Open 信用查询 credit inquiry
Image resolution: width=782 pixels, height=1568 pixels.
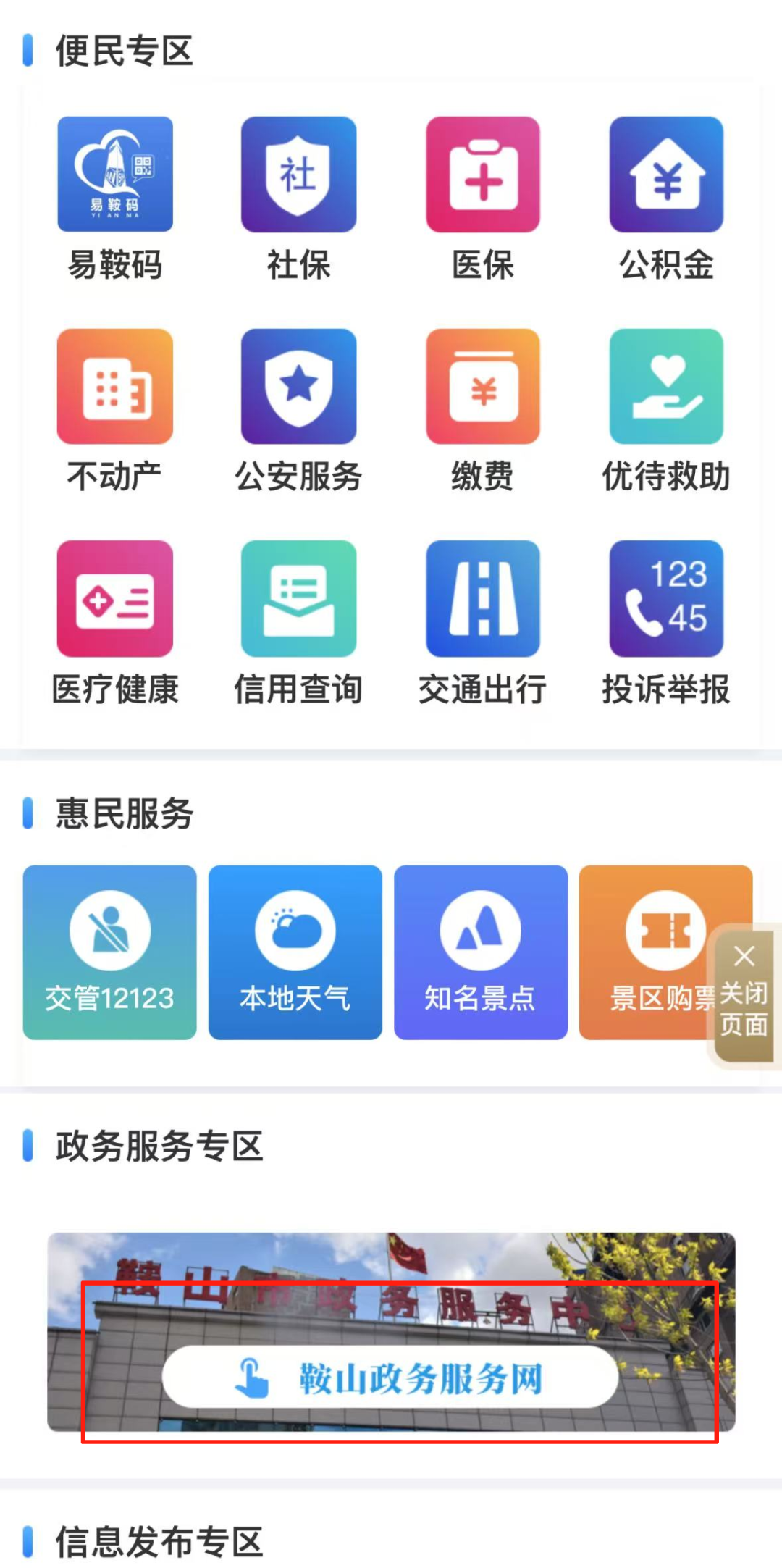(x=298, y=599)
